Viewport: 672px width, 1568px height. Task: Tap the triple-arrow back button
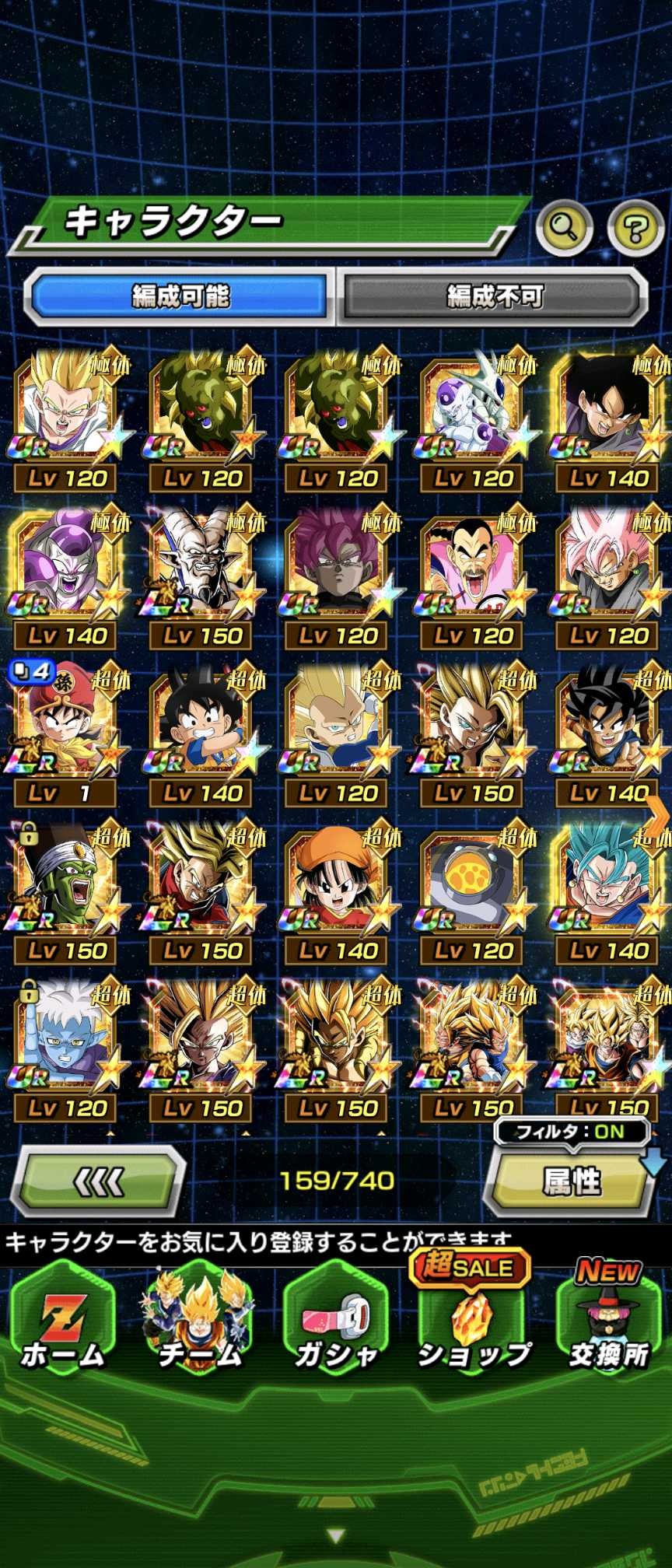(99, 1181)
